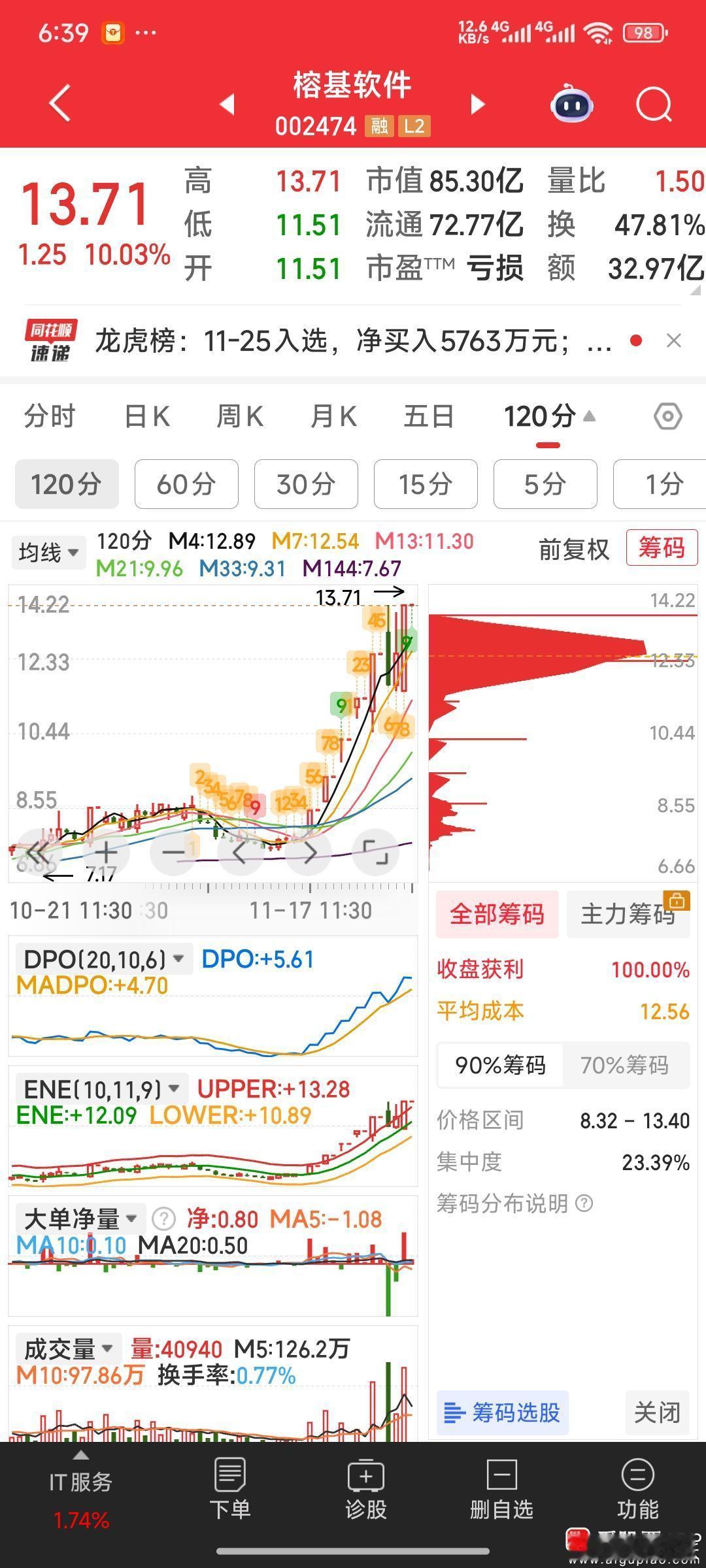This screenshot has height=1568, width=706.
Task: Remove stock via 删自选
Action: coord(501,1491)
